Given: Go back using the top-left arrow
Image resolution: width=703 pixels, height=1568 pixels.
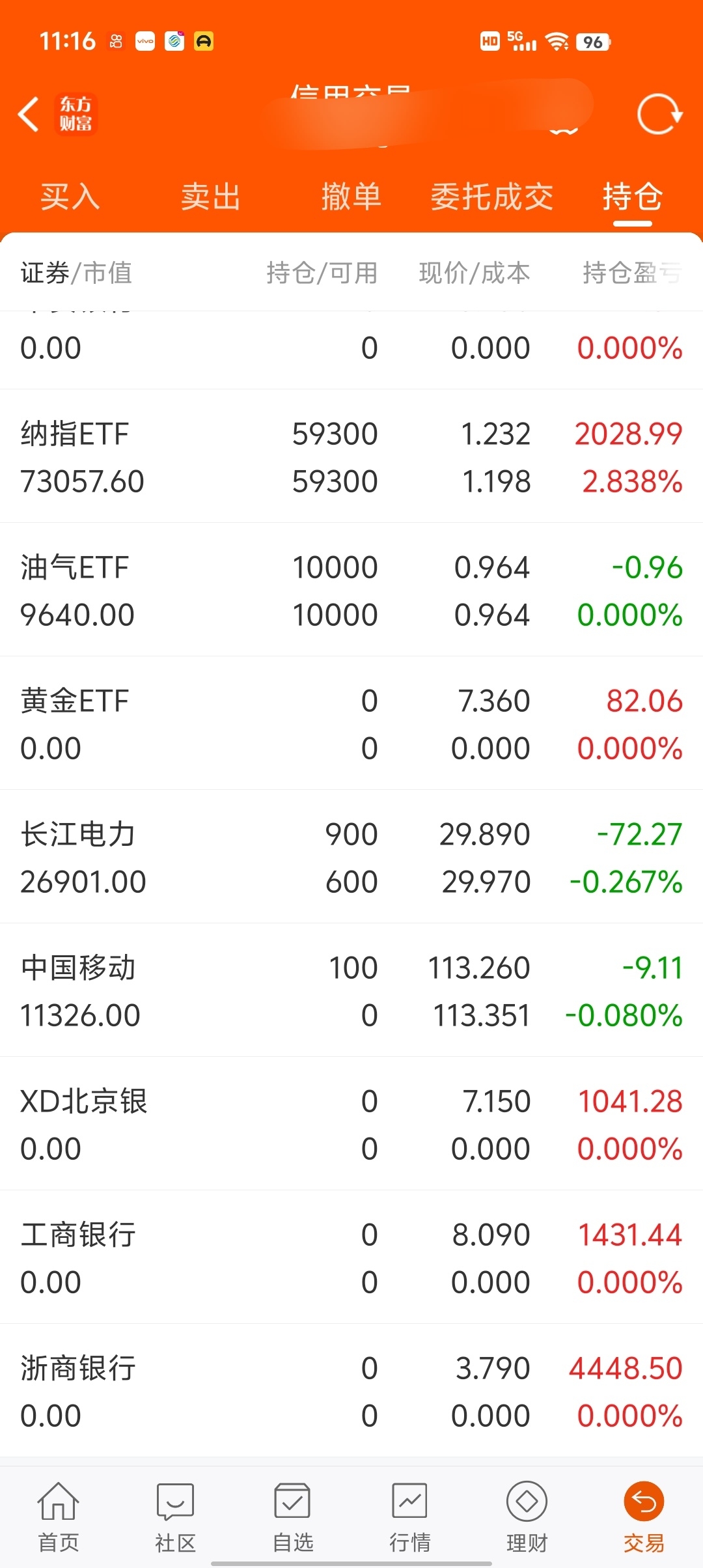Looking at the screenshot, I should [29, 115].
